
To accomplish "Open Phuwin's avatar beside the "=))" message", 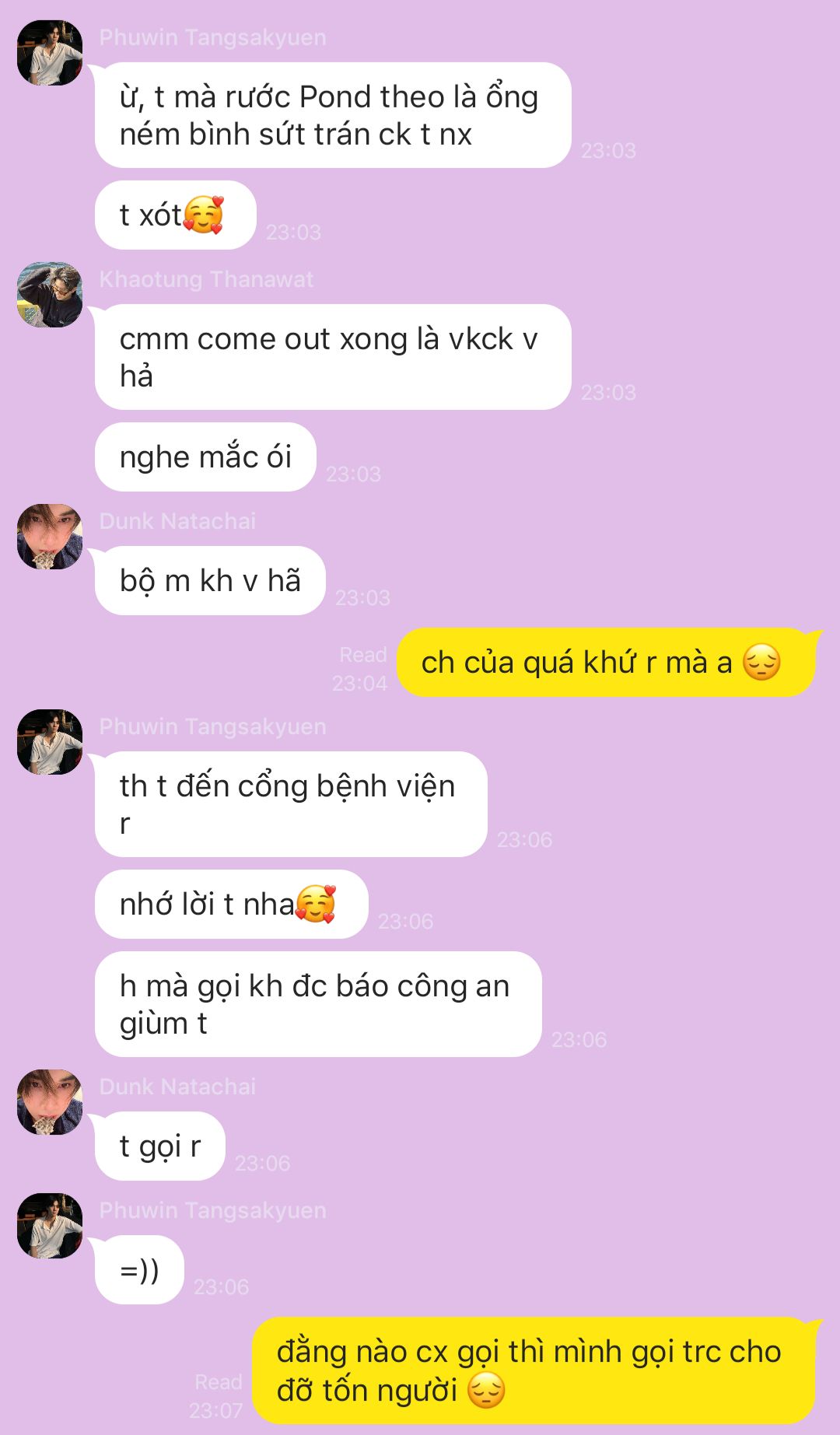I will pos(50,1226).
